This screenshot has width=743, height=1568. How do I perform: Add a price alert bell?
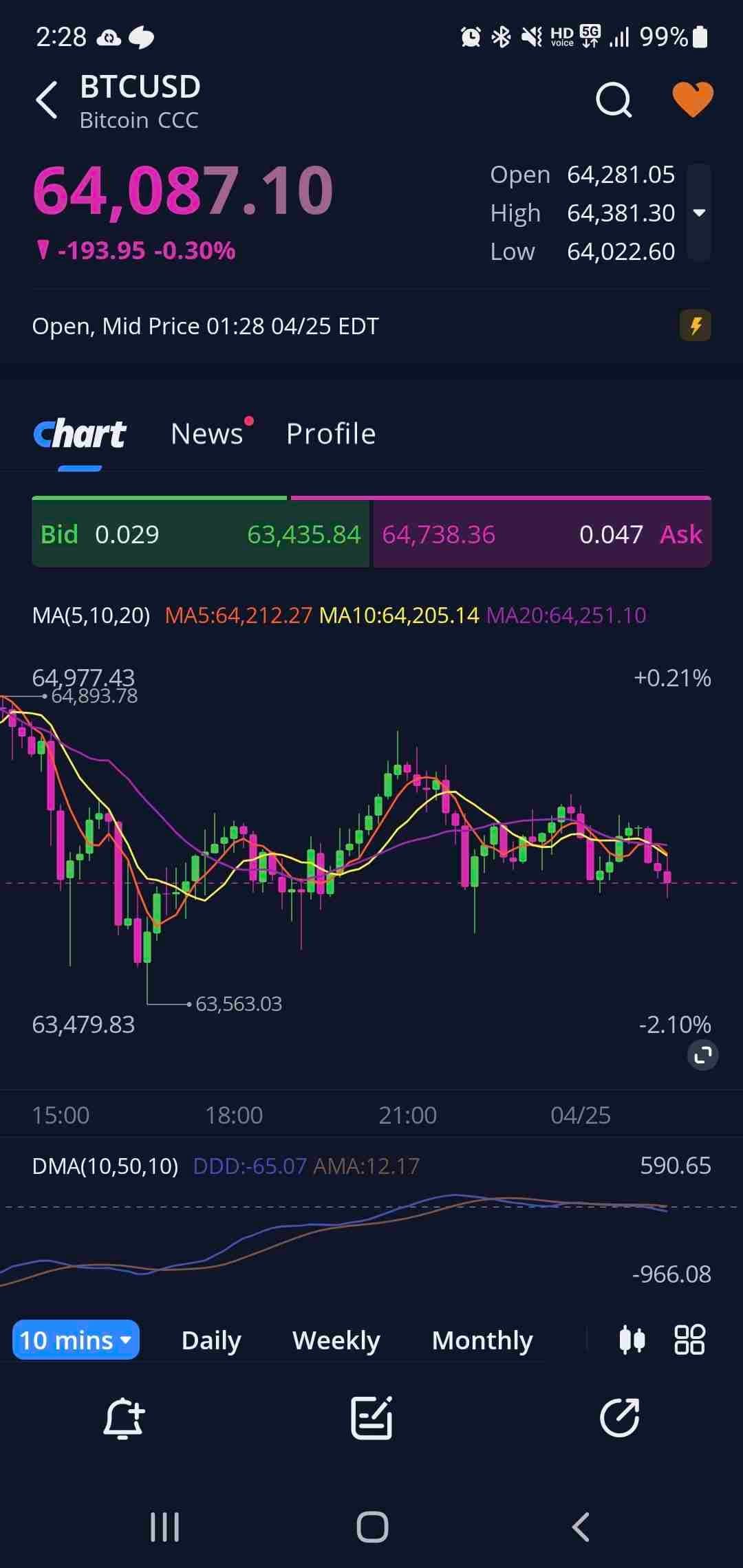tap(124, 1418)
